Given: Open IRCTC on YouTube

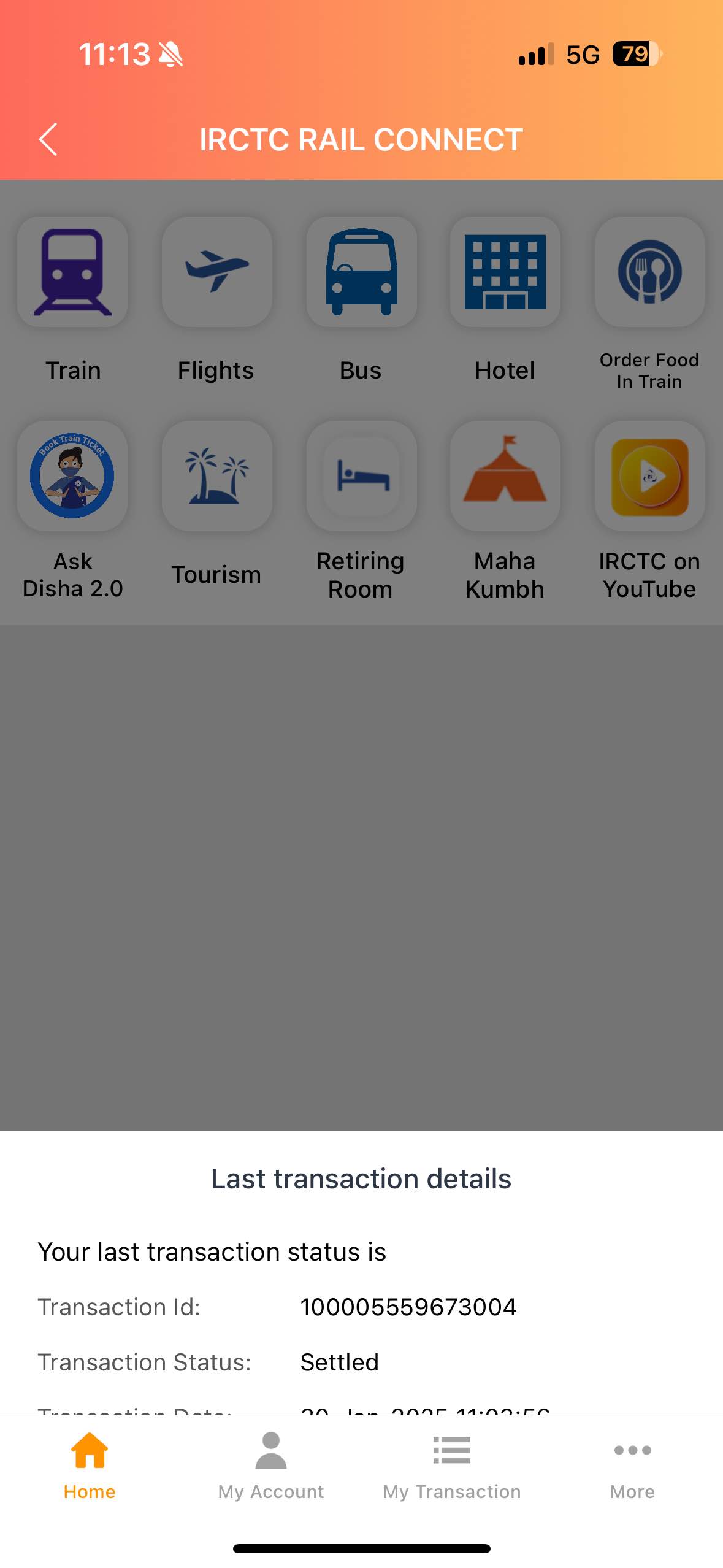Looking at the screenshot, I should [x=649, y=477].
